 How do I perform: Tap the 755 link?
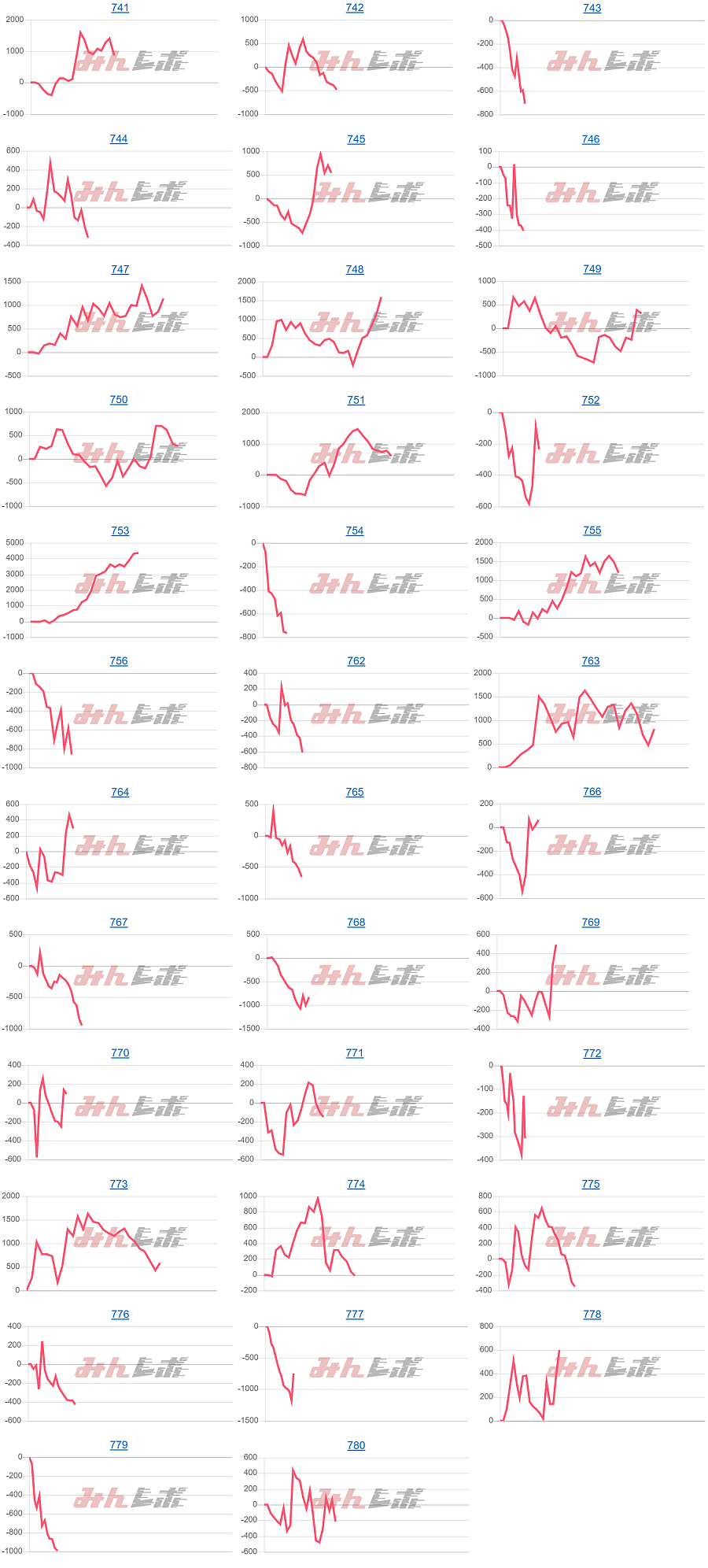pos(592,531)
